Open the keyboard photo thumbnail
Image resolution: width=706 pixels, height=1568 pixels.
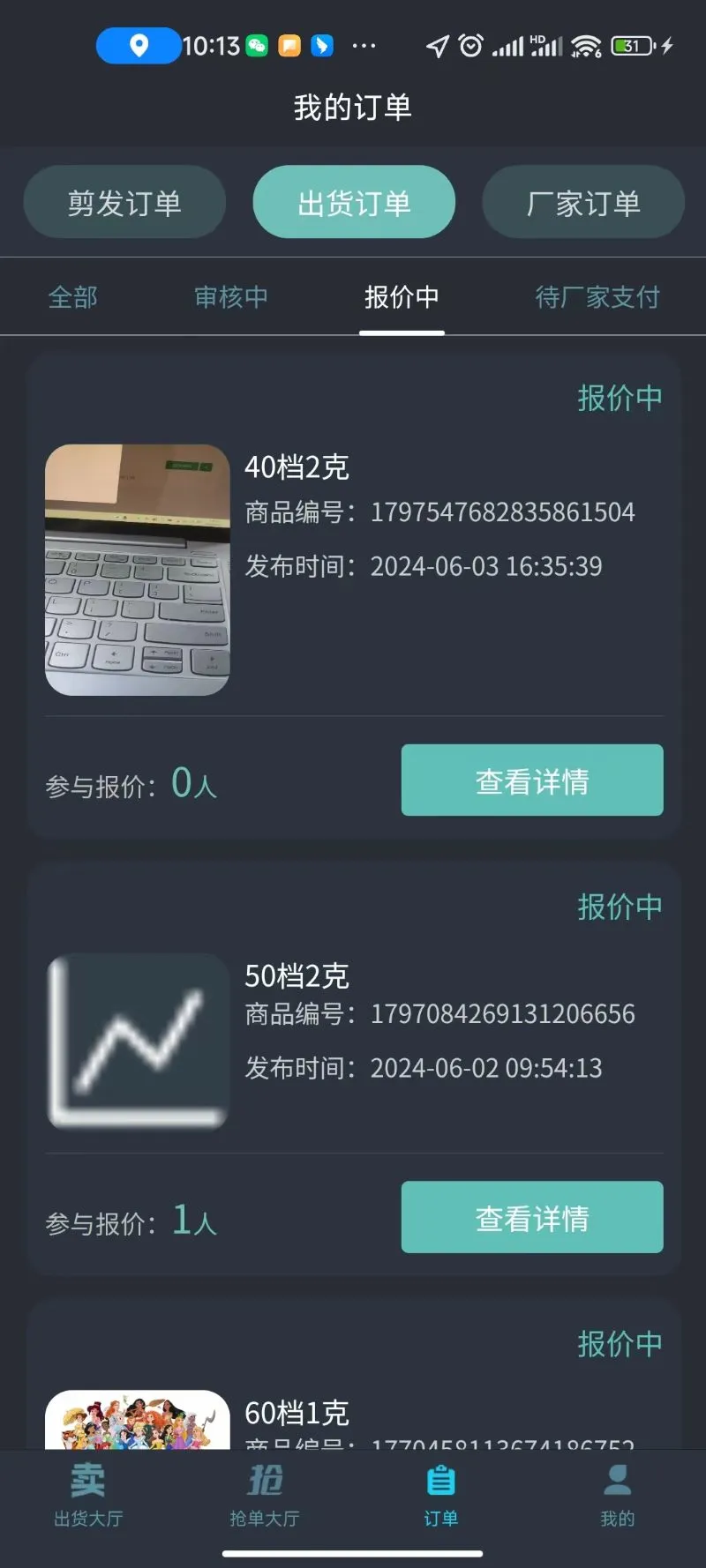coord(137,569)
